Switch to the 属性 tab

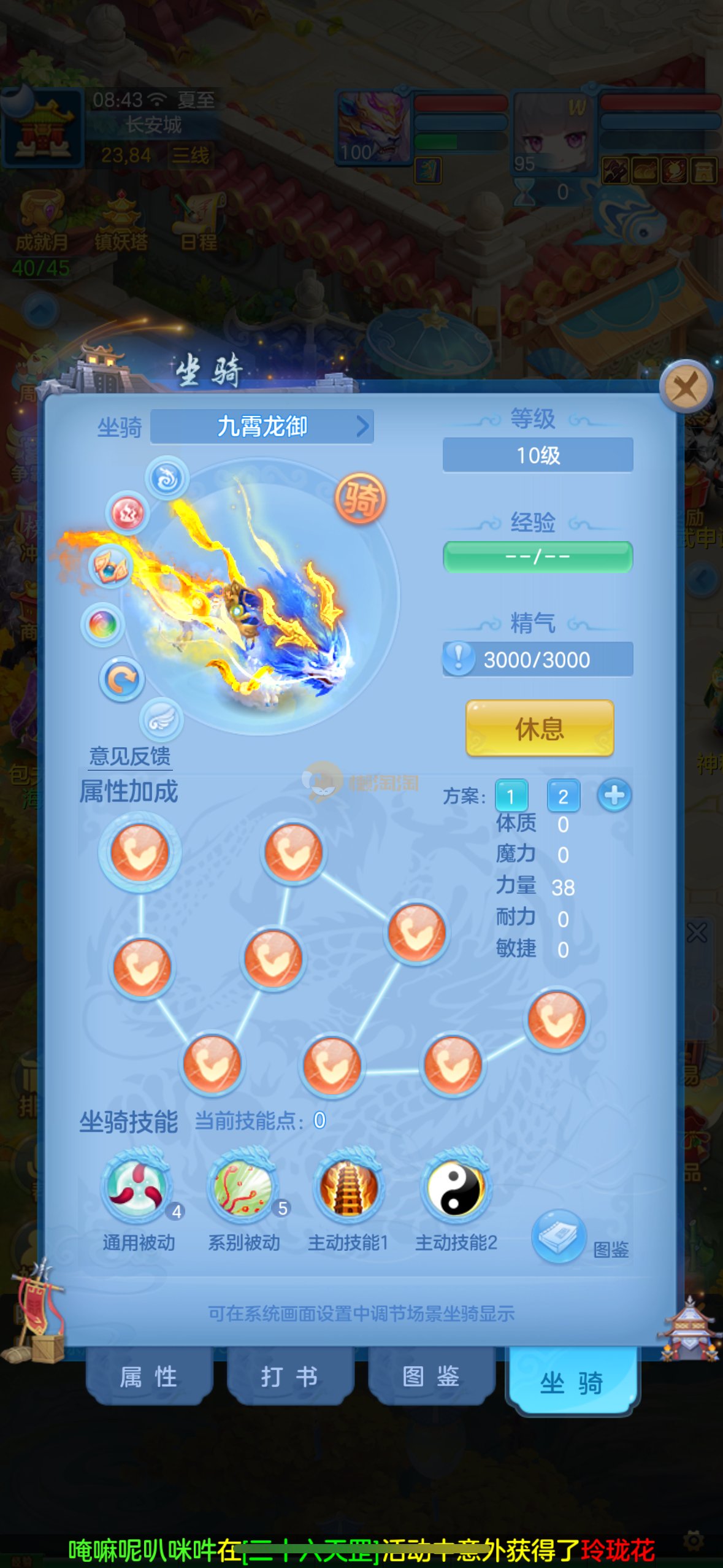click(x=149, y=1377)
